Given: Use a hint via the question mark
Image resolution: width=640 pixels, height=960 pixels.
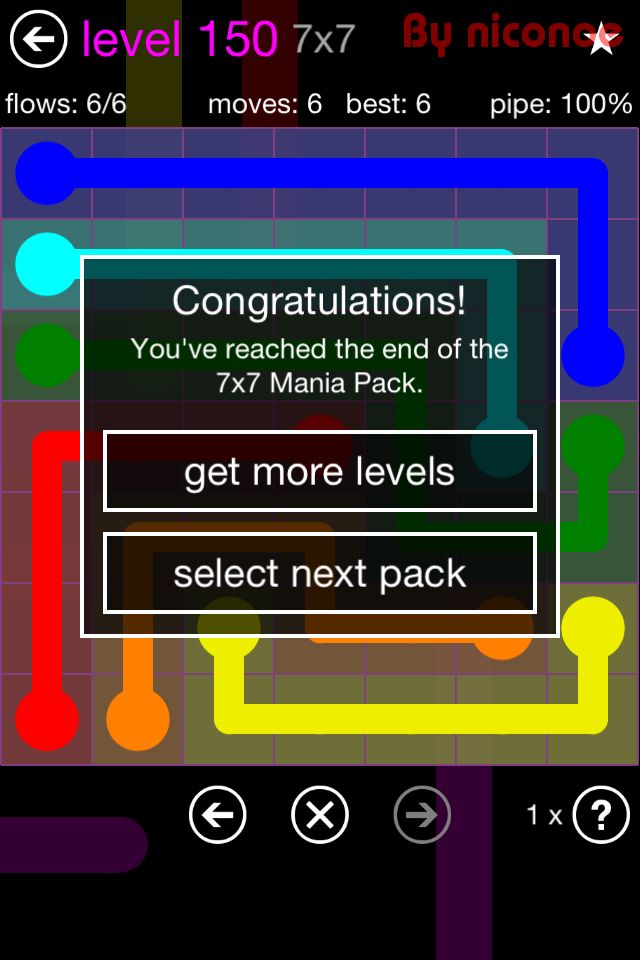Looking at the screenshot, I should coord(601,816).
